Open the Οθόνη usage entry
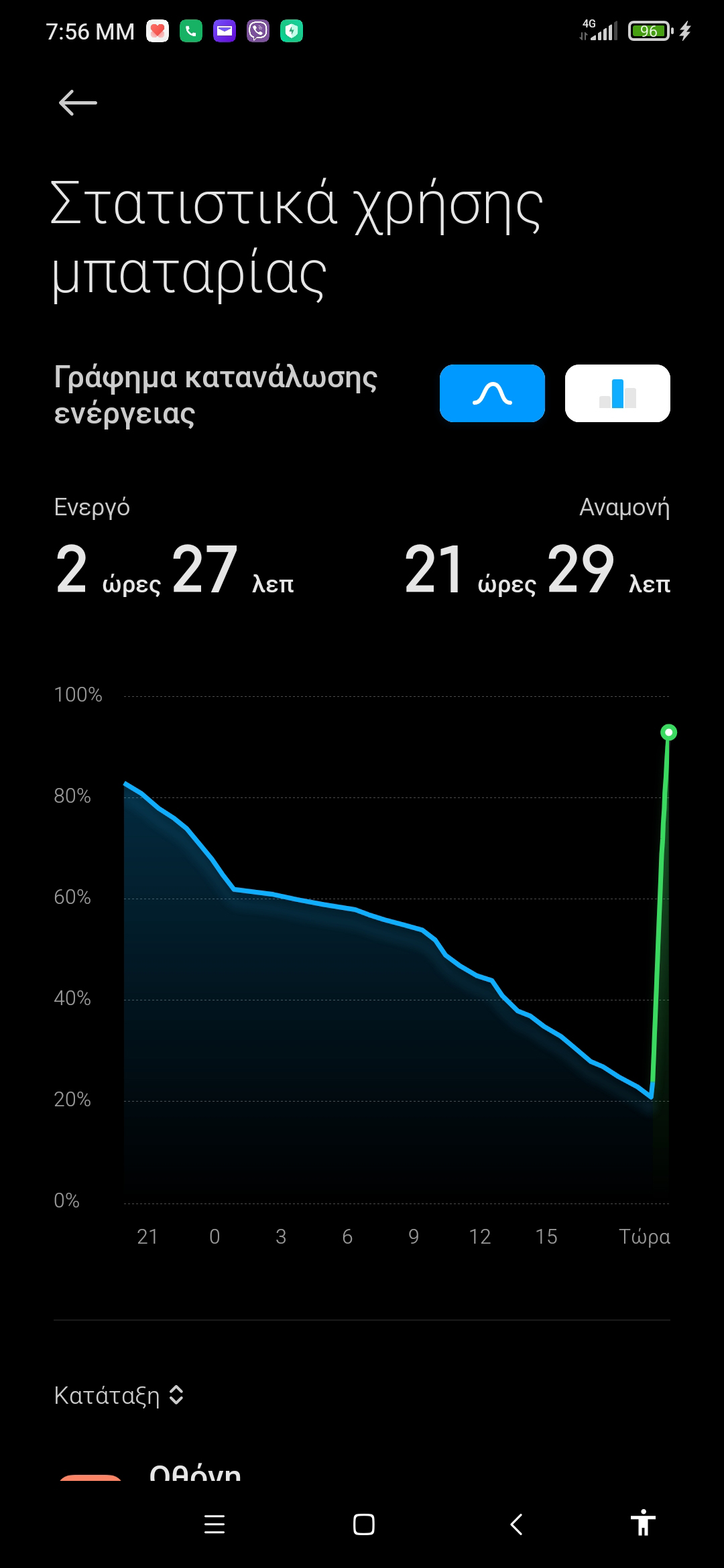This screenshot has height=1568, width=724. tap(194, 1473)
